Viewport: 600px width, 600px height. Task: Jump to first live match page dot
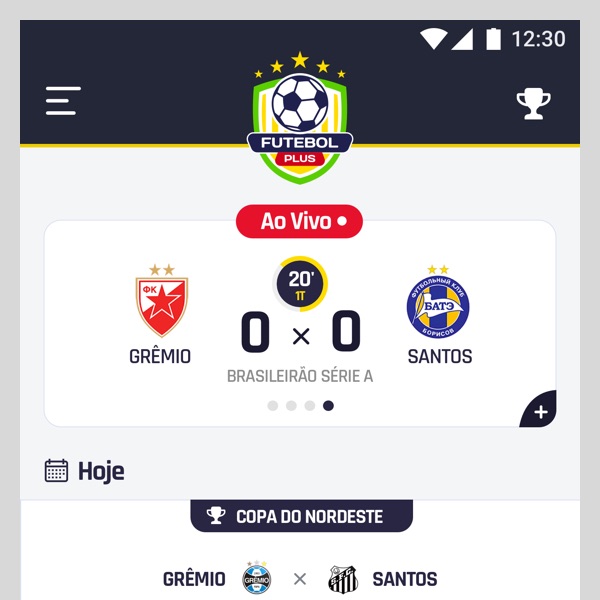tap(272, 406)
